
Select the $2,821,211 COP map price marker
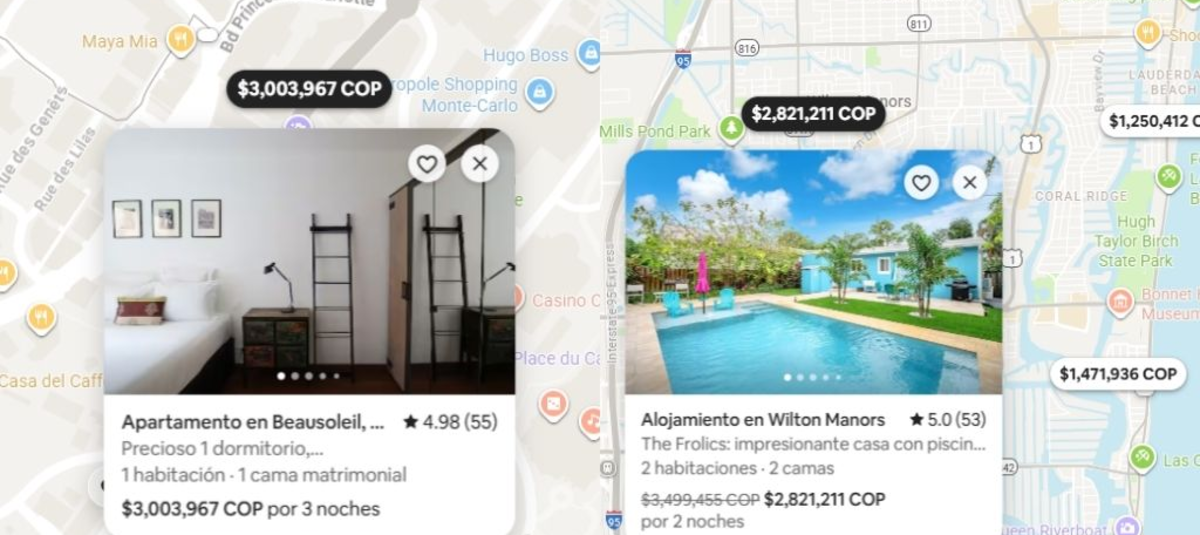click(x=813, y=114)
